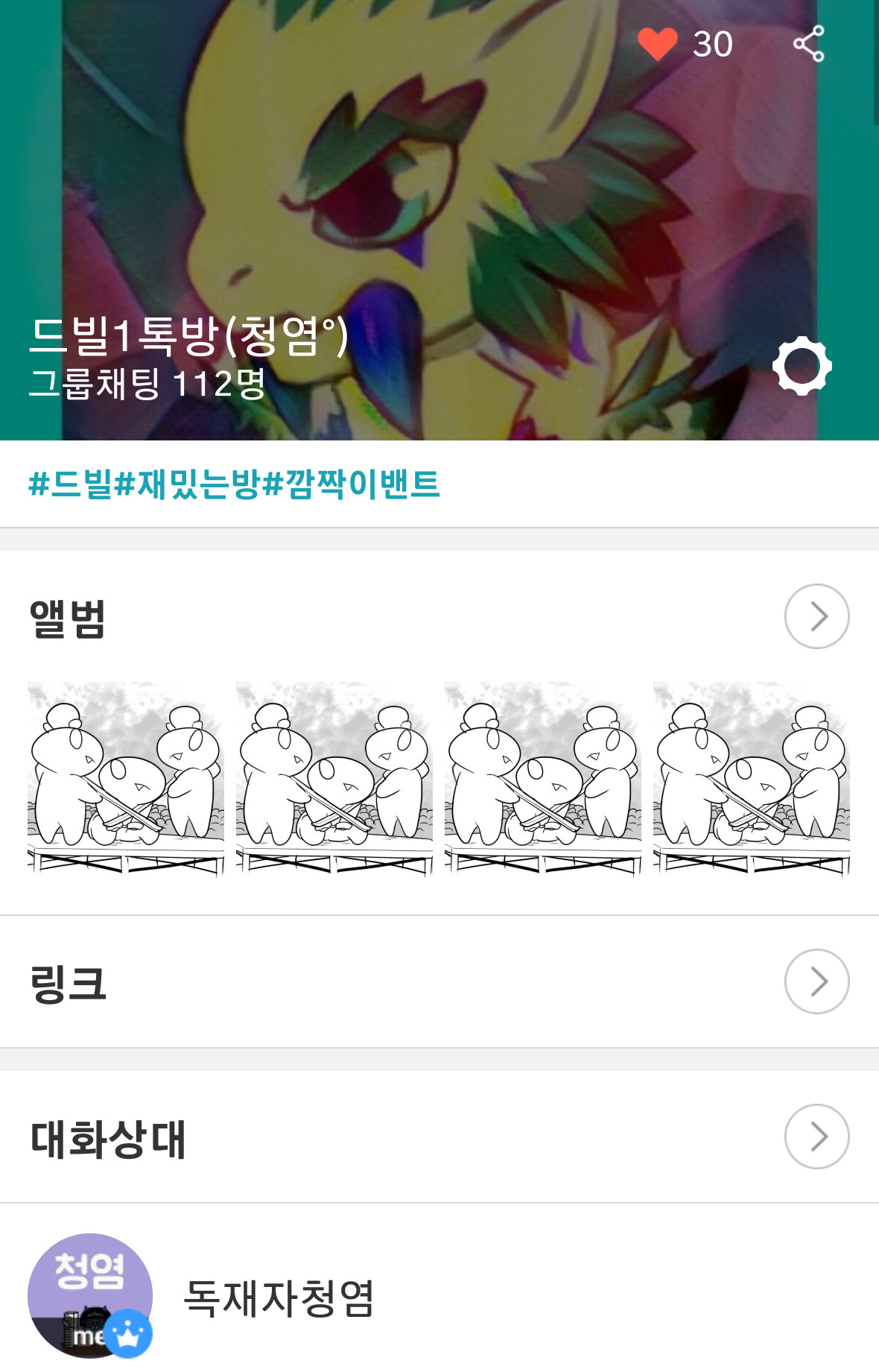This screenshot has height=1372, width=879.
Task: Tap the #드빌#재밌는방#깜짝이밴트 hashtags
Action: point(234,484)
